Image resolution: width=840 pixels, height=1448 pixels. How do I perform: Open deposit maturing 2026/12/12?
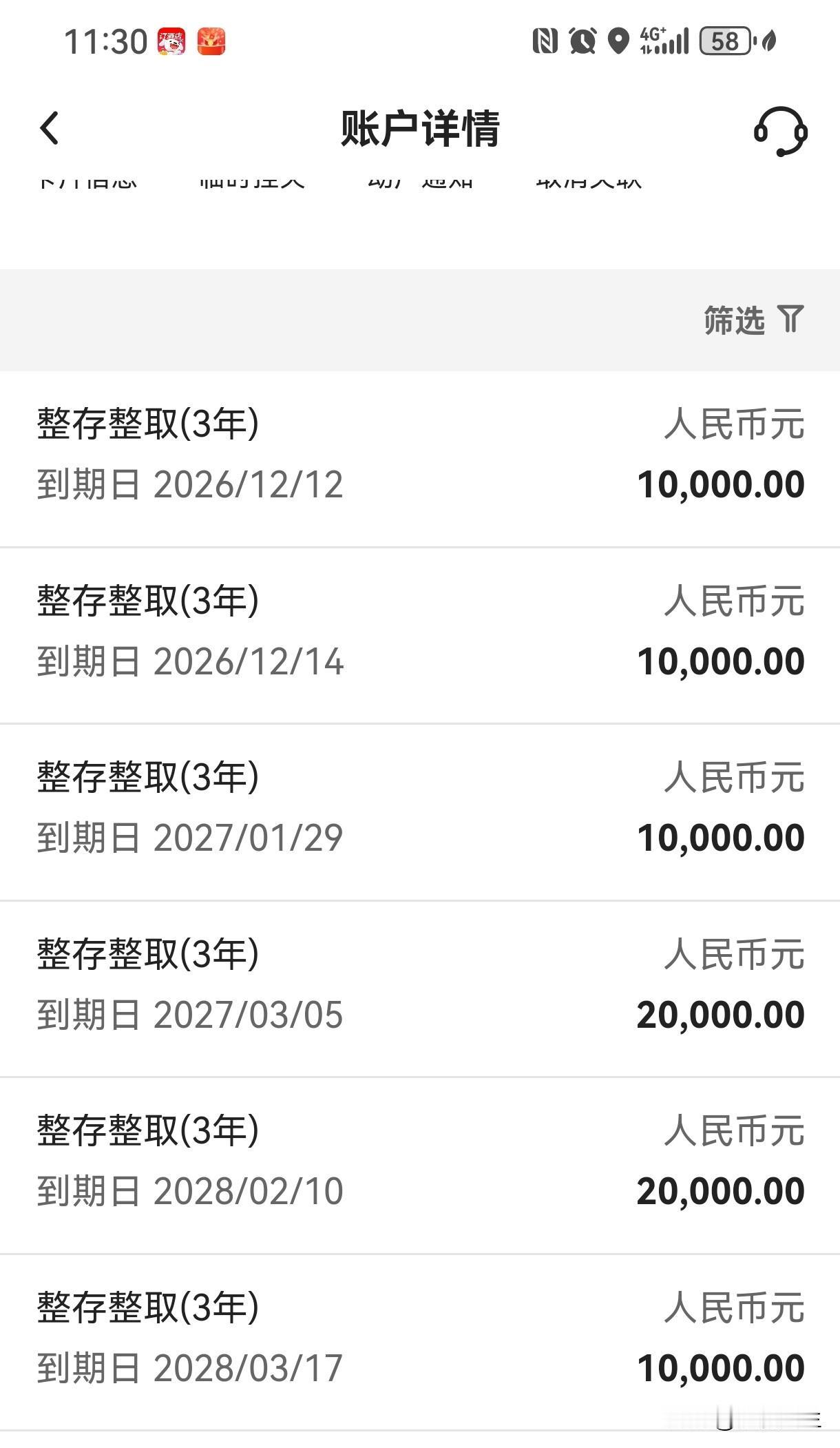[x=420, y=459]
